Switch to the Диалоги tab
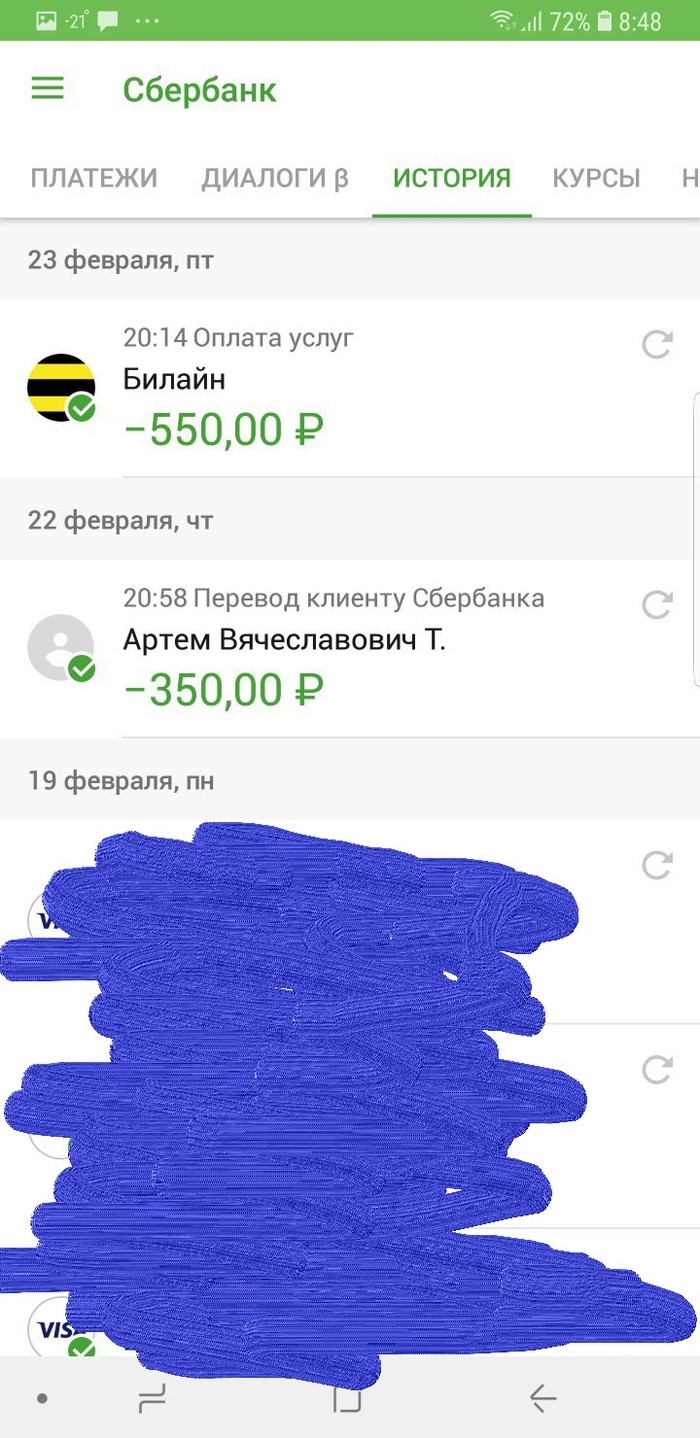 coord(275,178)
